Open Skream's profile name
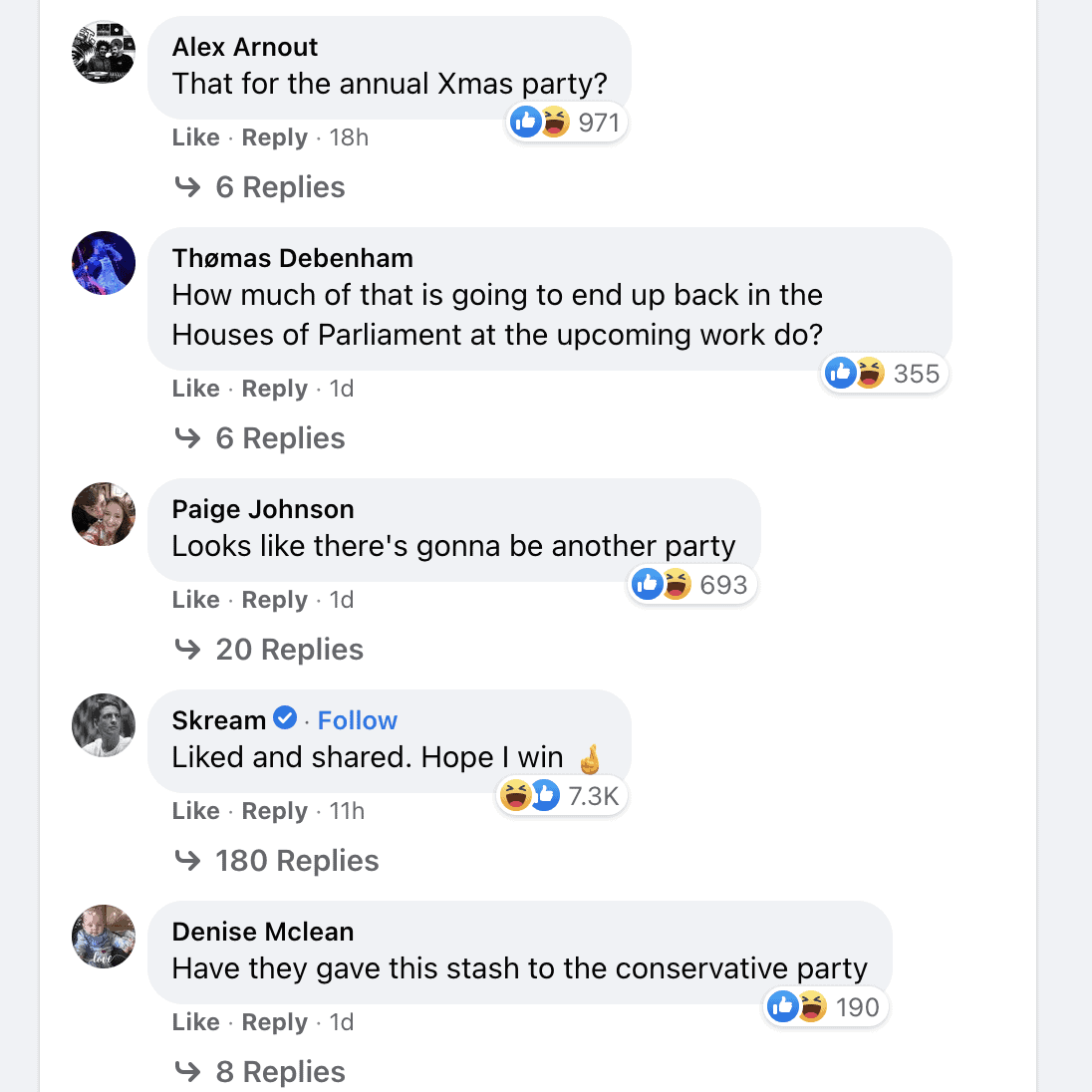This screenshot has height=1092, width=1092. tap(219, 720)
